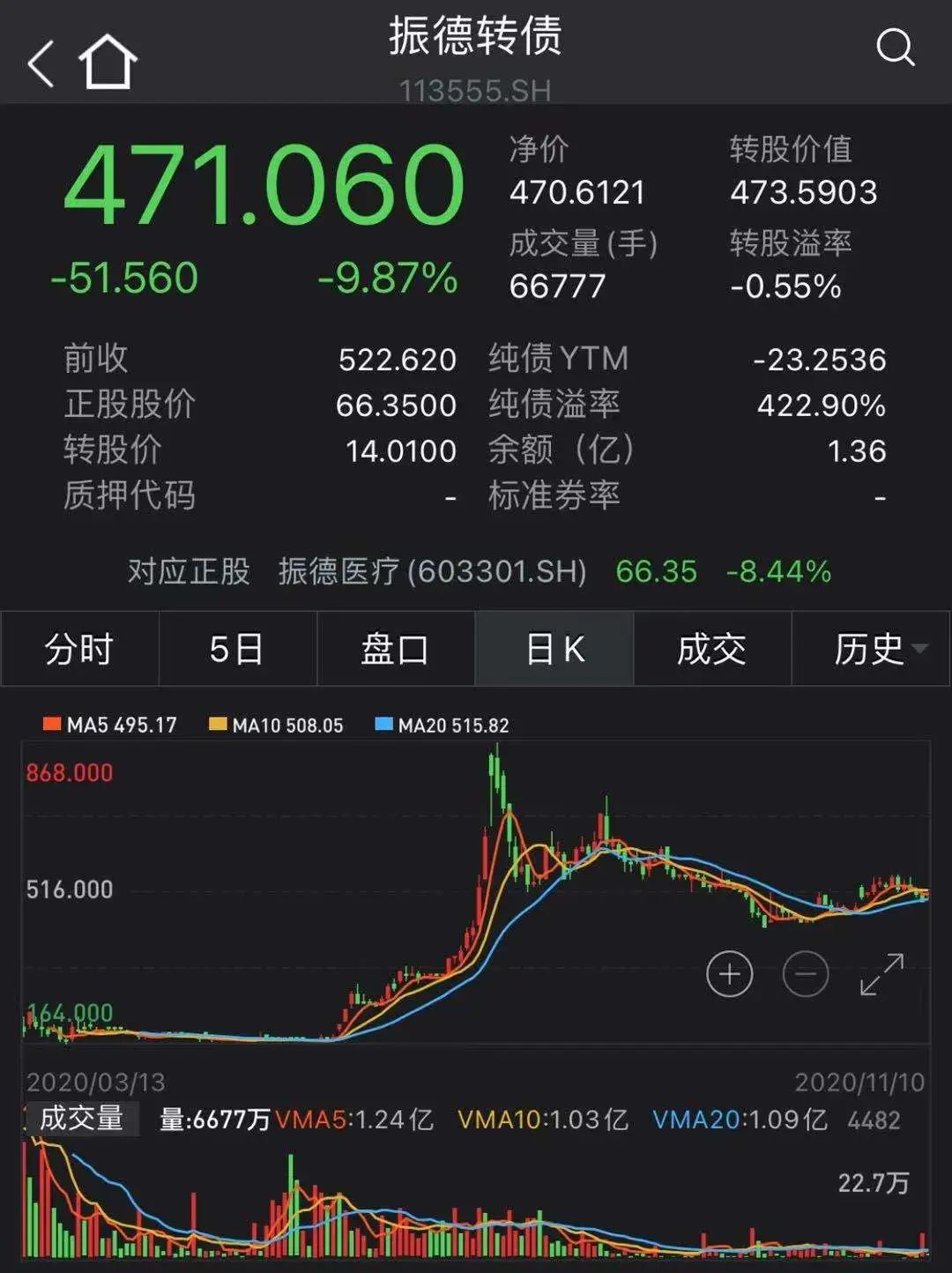Select the 日K tab

[x=554, y=650]
